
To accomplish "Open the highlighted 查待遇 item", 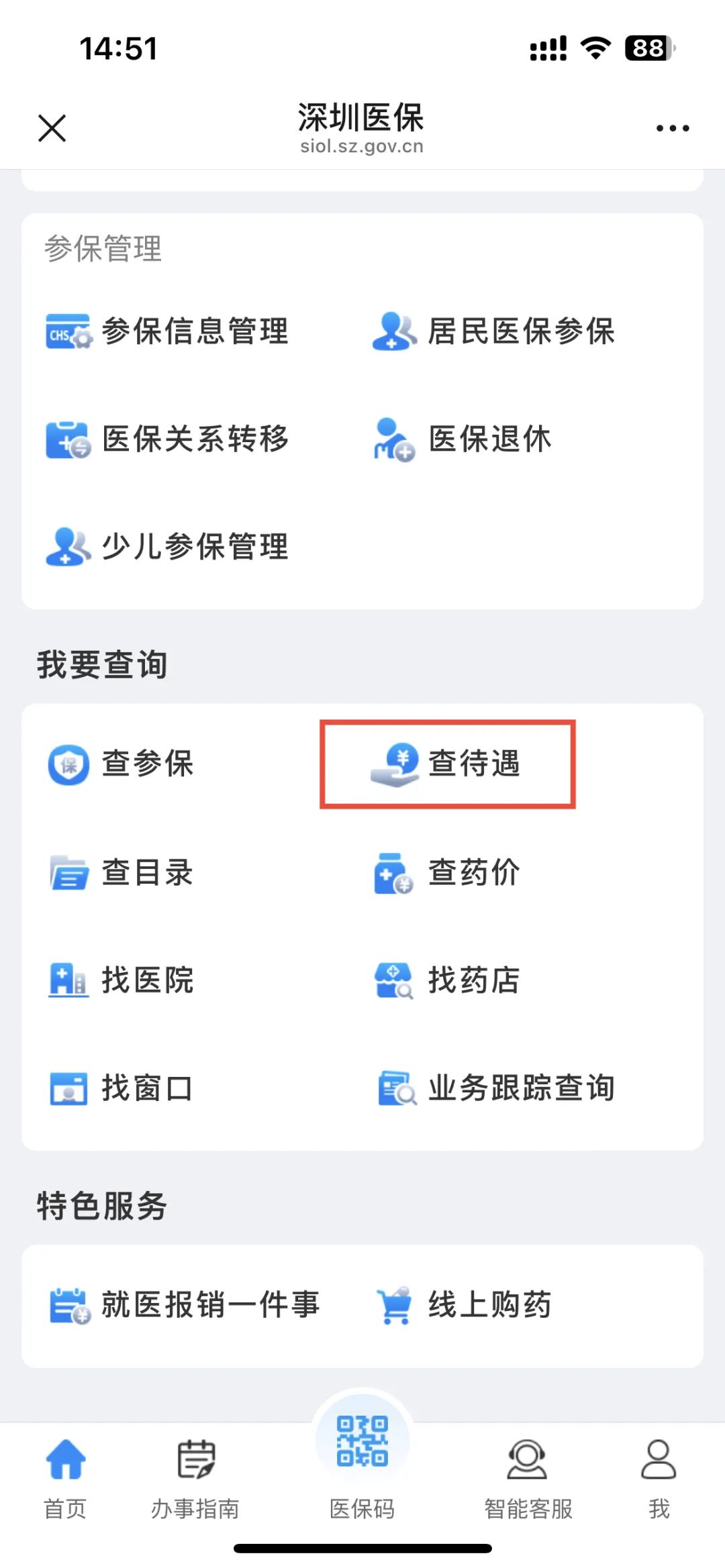I will [447, 764].
